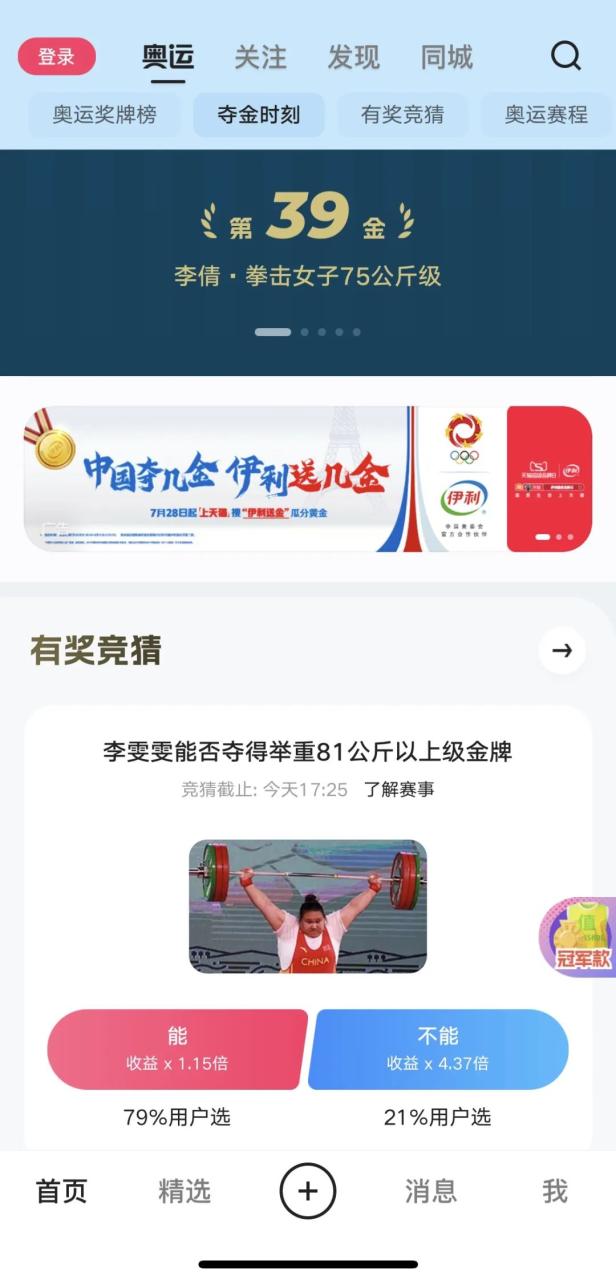Select the 有奖竞猜 chip
Image resolution: width=616 pixels, height=1280 pixels.
[x=401, y=115]
